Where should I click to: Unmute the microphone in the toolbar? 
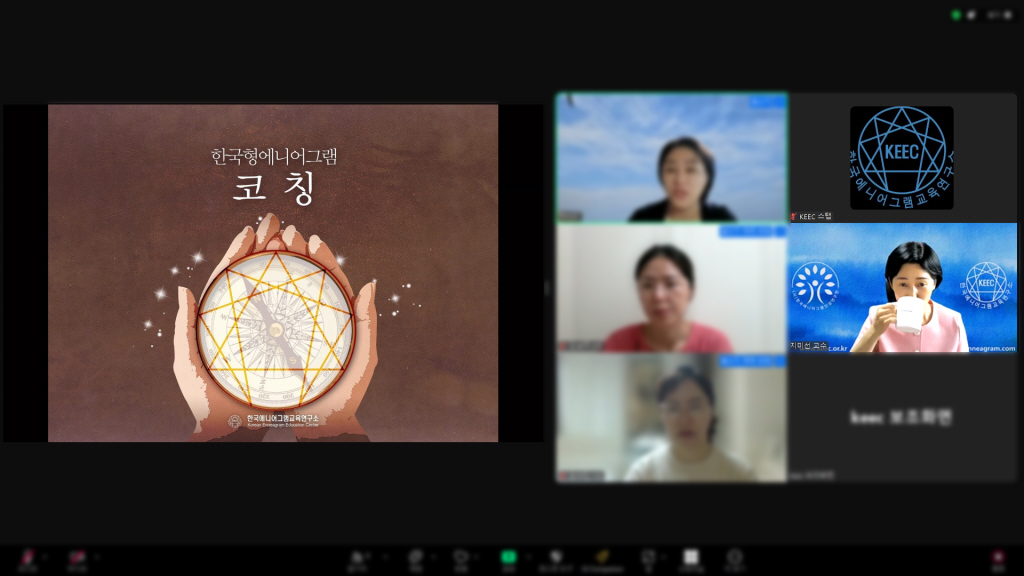coord(28,558)
